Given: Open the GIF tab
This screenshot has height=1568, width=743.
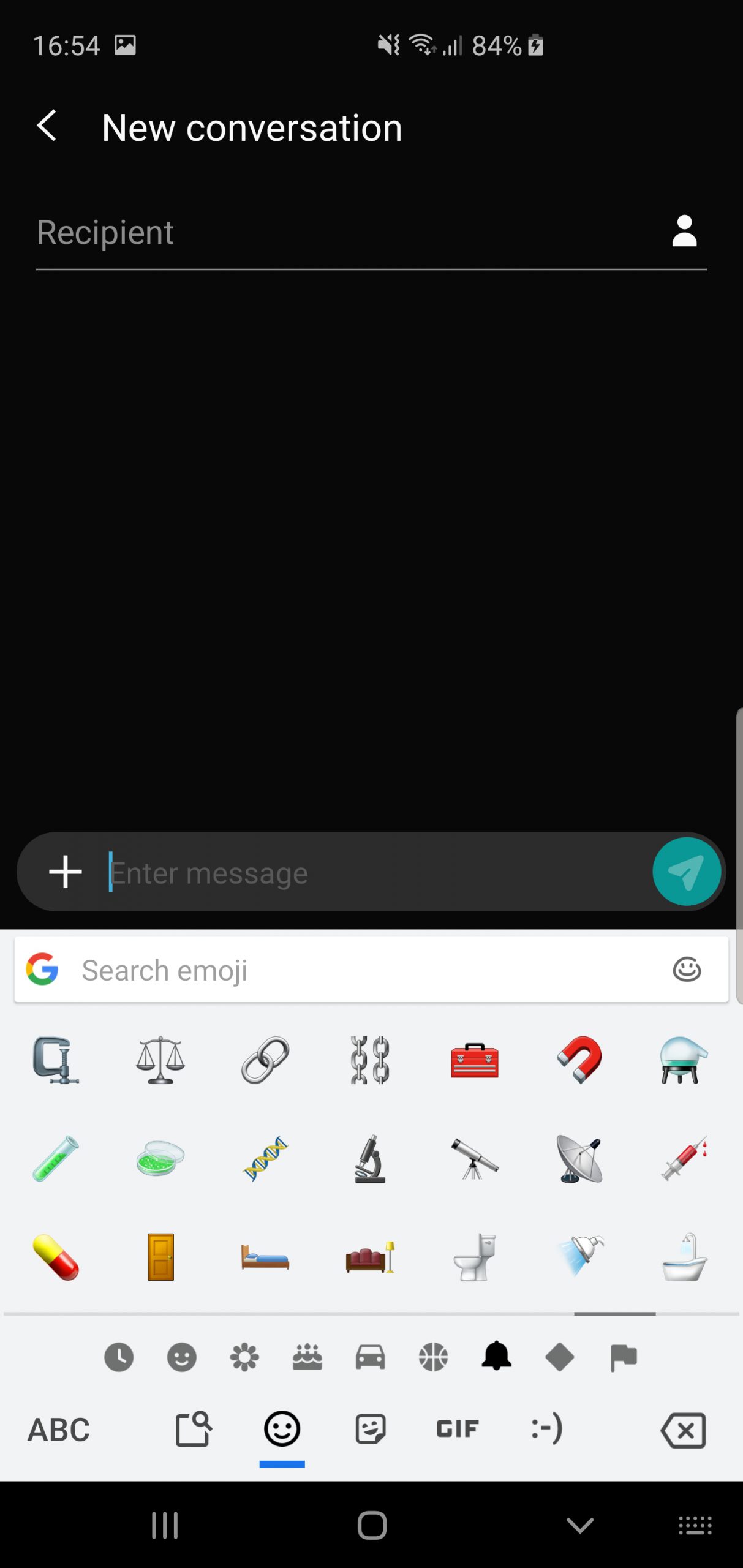Looking at the screenshot, I should point(457,1429).
